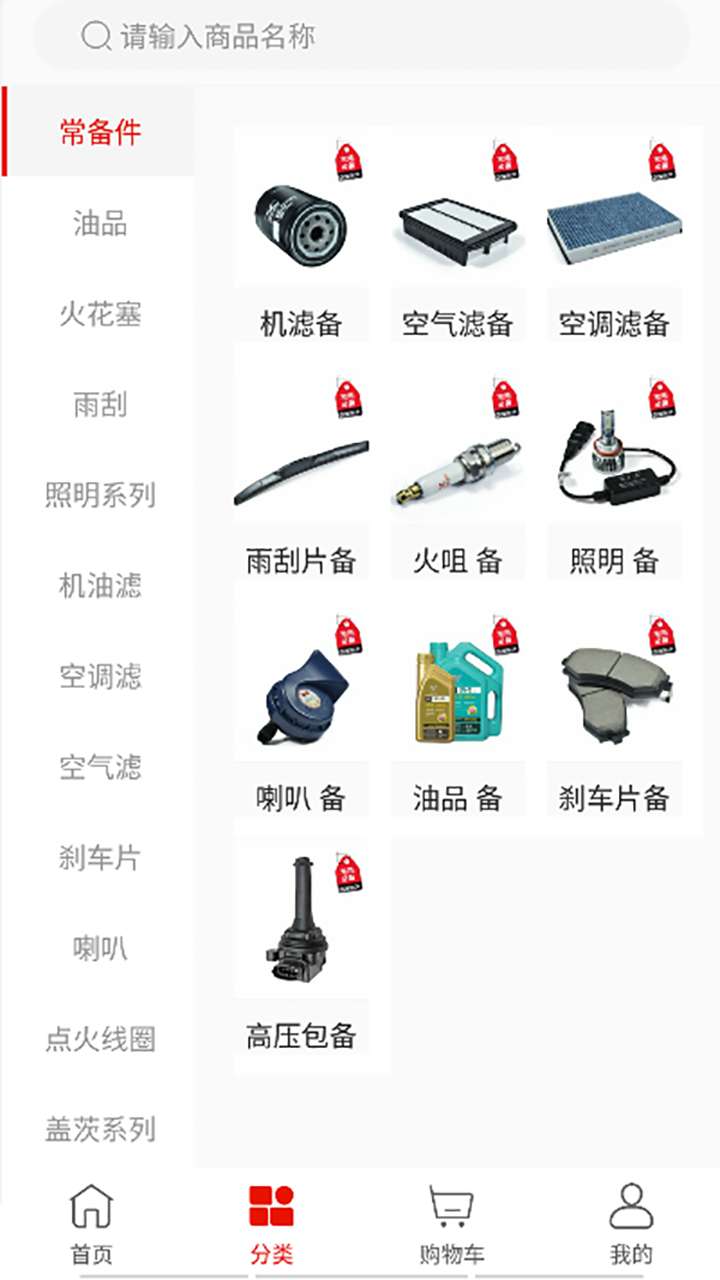View the 油品 备 oil tile
This screenshot has width=720, height=1280.
[x=457, y=710]
